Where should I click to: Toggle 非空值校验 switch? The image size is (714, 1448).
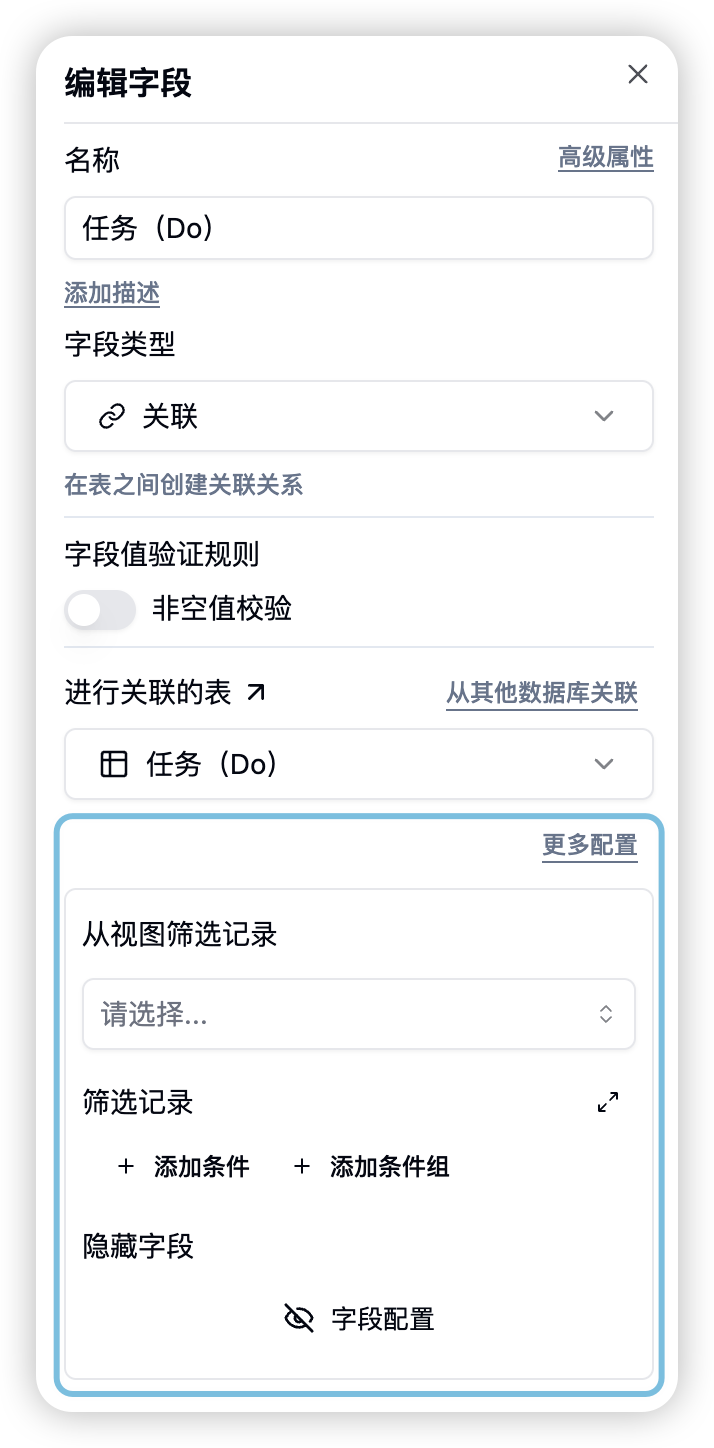coord(100,609)
